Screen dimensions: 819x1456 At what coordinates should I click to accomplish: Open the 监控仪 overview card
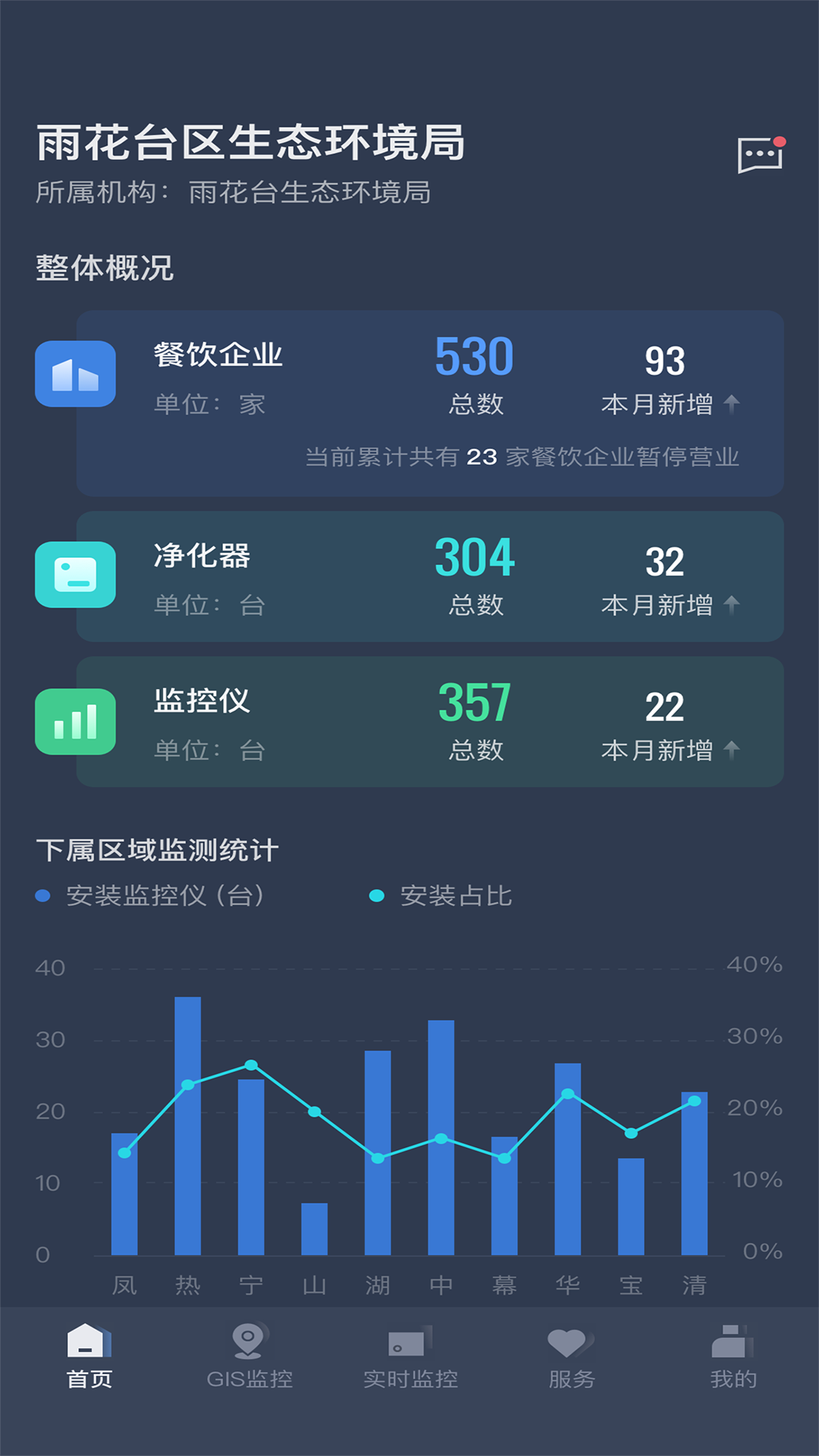pyautogui.click(x=429, y=721)
